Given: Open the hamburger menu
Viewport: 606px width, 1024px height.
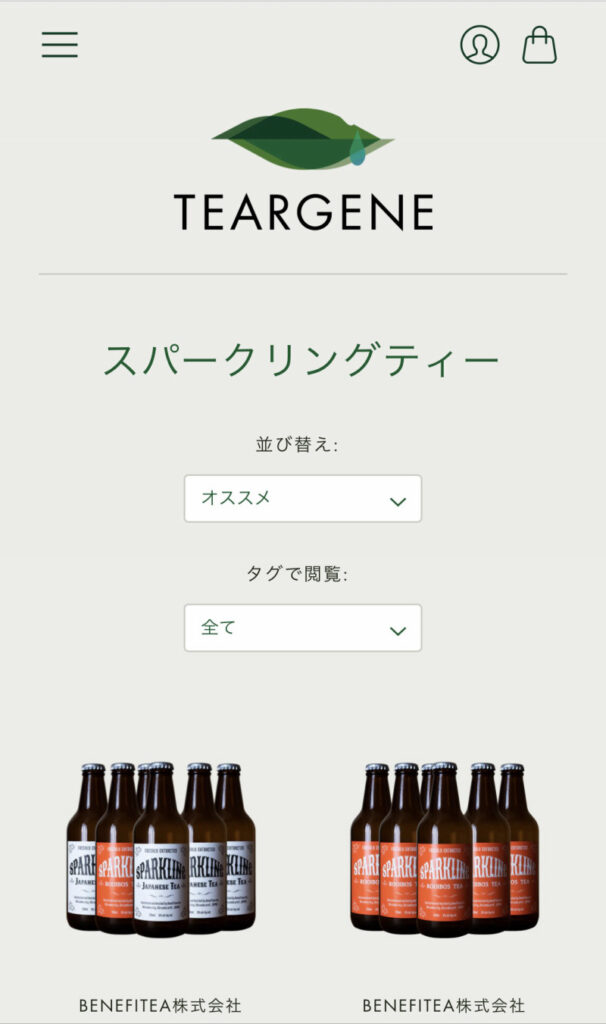Looking at the screenshot, I should tap(59, 45).
